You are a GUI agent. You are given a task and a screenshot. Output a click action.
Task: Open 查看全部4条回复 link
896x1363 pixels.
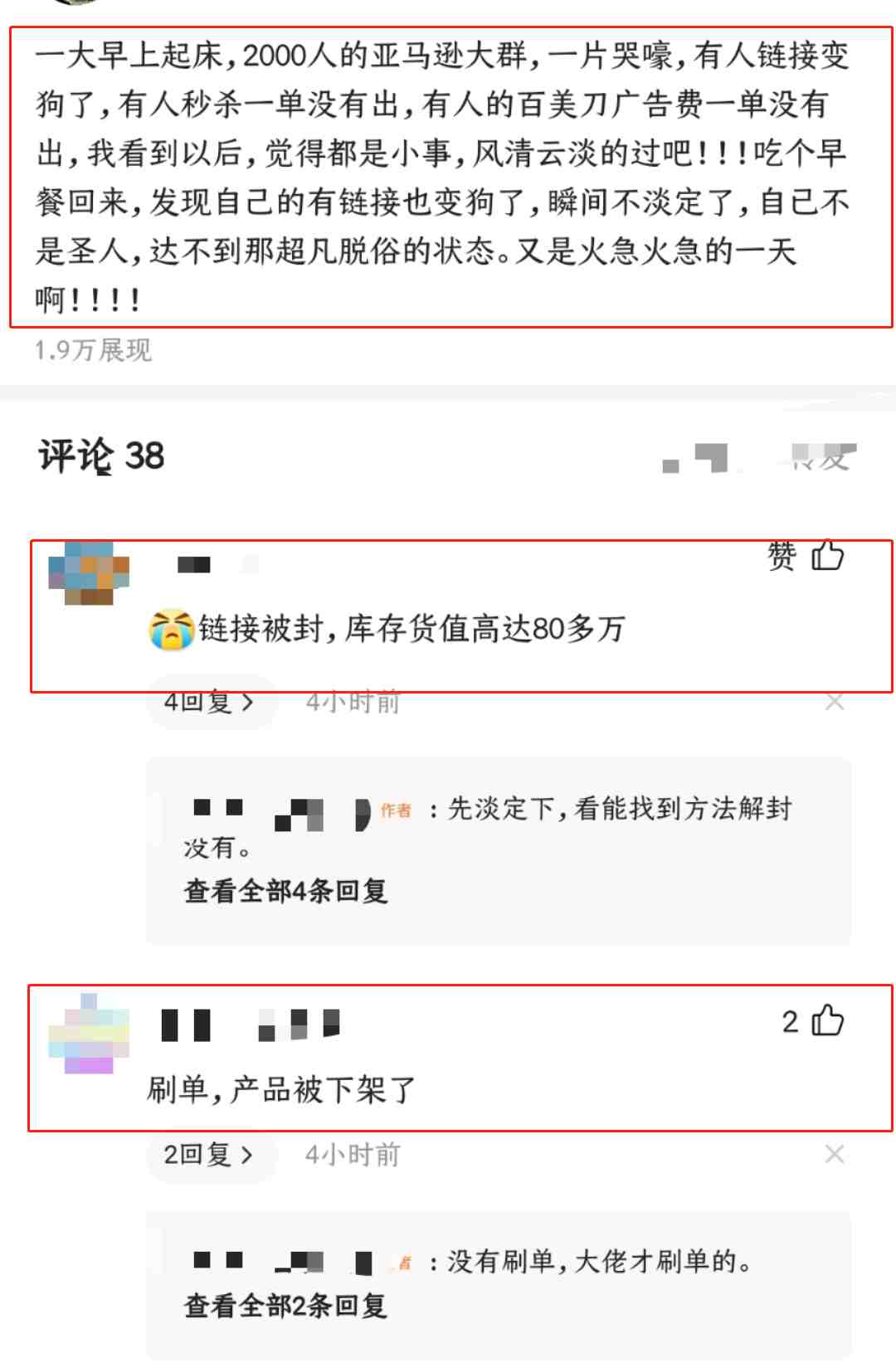(285, 891)
